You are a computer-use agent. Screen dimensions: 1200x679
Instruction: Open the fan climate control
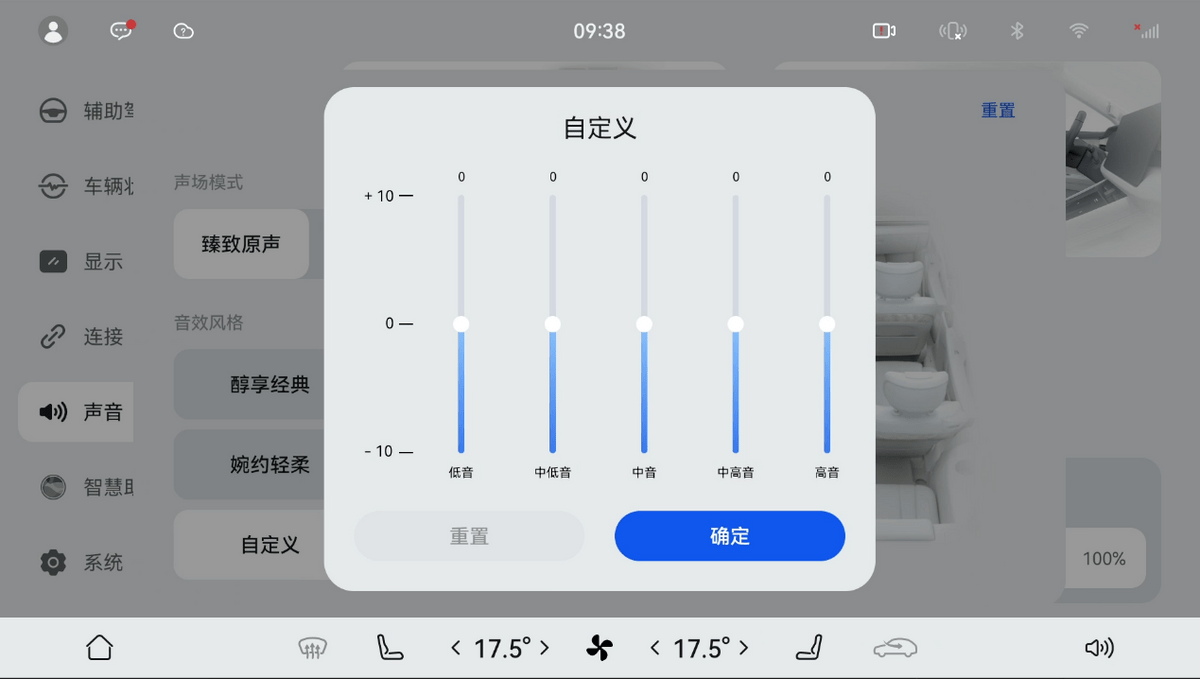(x=598, y=648)
